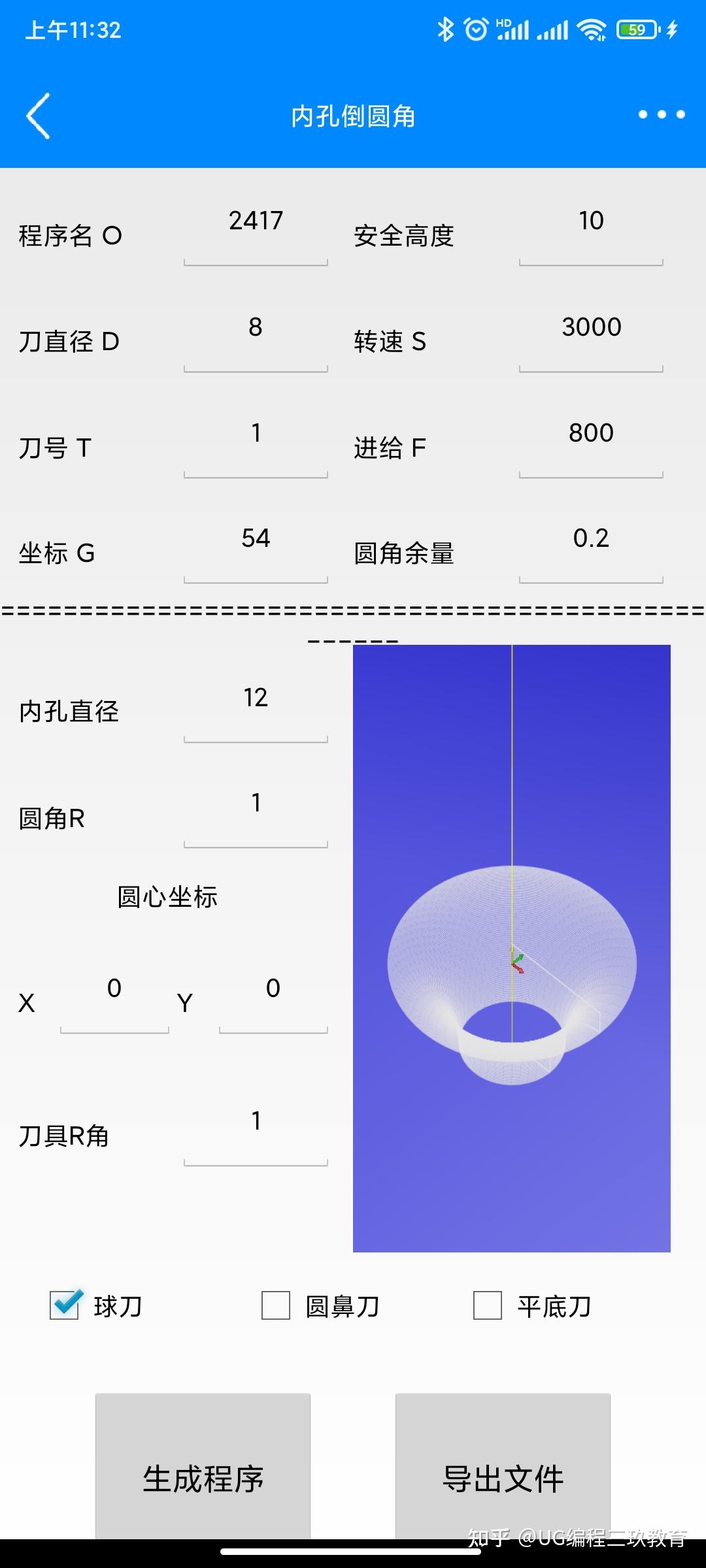Edit the 坐标 G value
This screenshot has height=1568, width=706.
point(256,546)
